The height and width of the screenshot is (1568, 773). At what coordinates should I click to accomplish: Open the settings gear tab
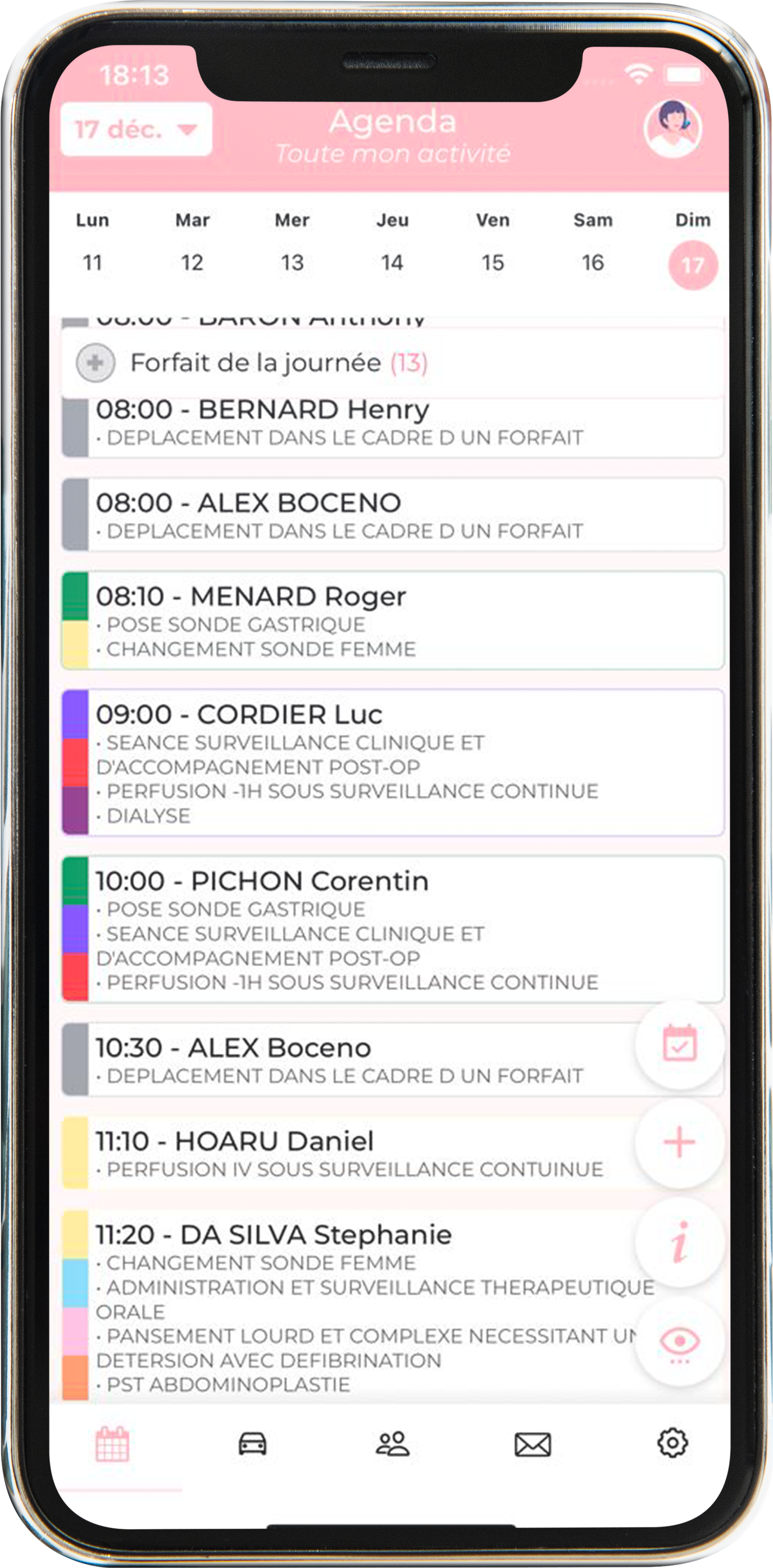[x=672, y=1444]
